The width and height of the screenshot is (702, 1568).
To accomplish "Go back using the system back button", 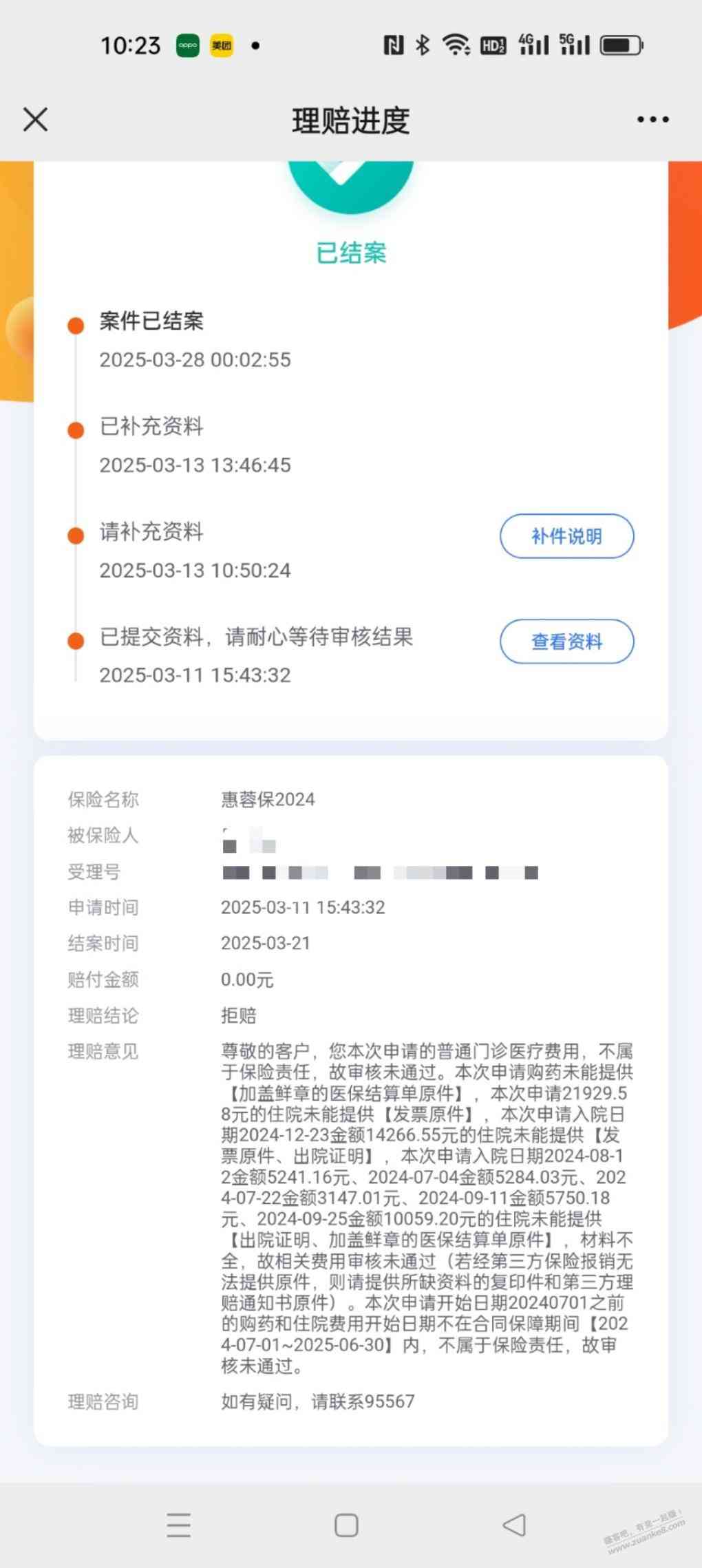I will pyautogui.click(x=514, y=1525).
